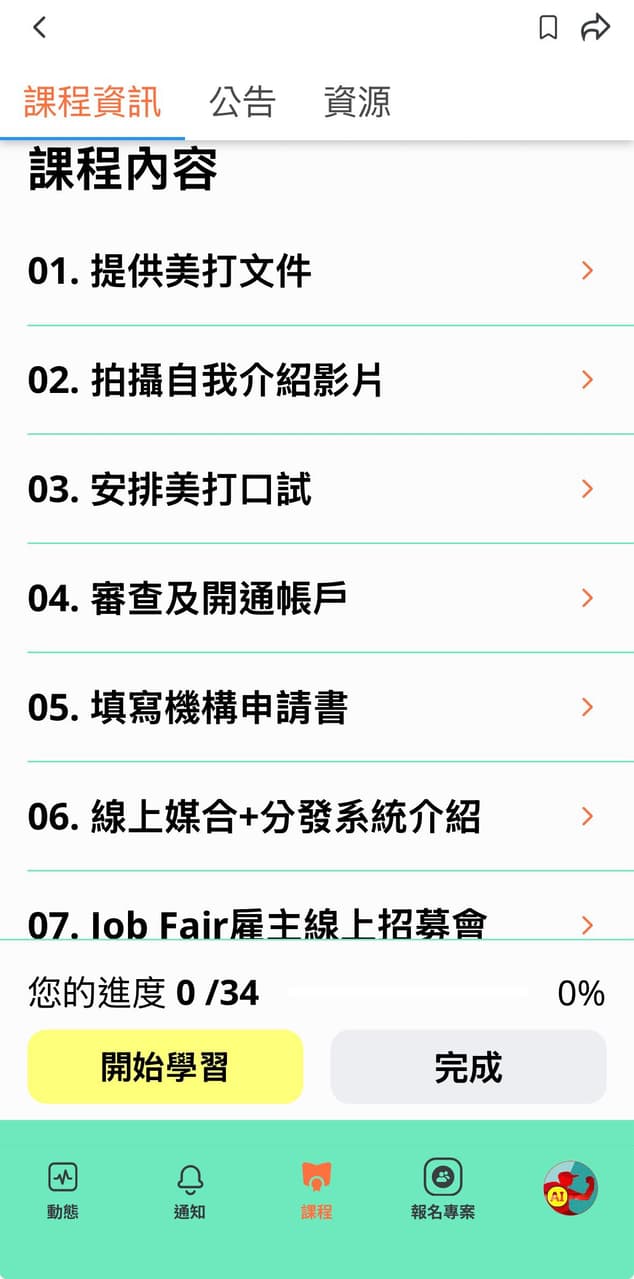Image resolution: width=634 pixels, height=1279 pixels.
Task: Open the 通知 tab
Action: (x=190, y=1190)
